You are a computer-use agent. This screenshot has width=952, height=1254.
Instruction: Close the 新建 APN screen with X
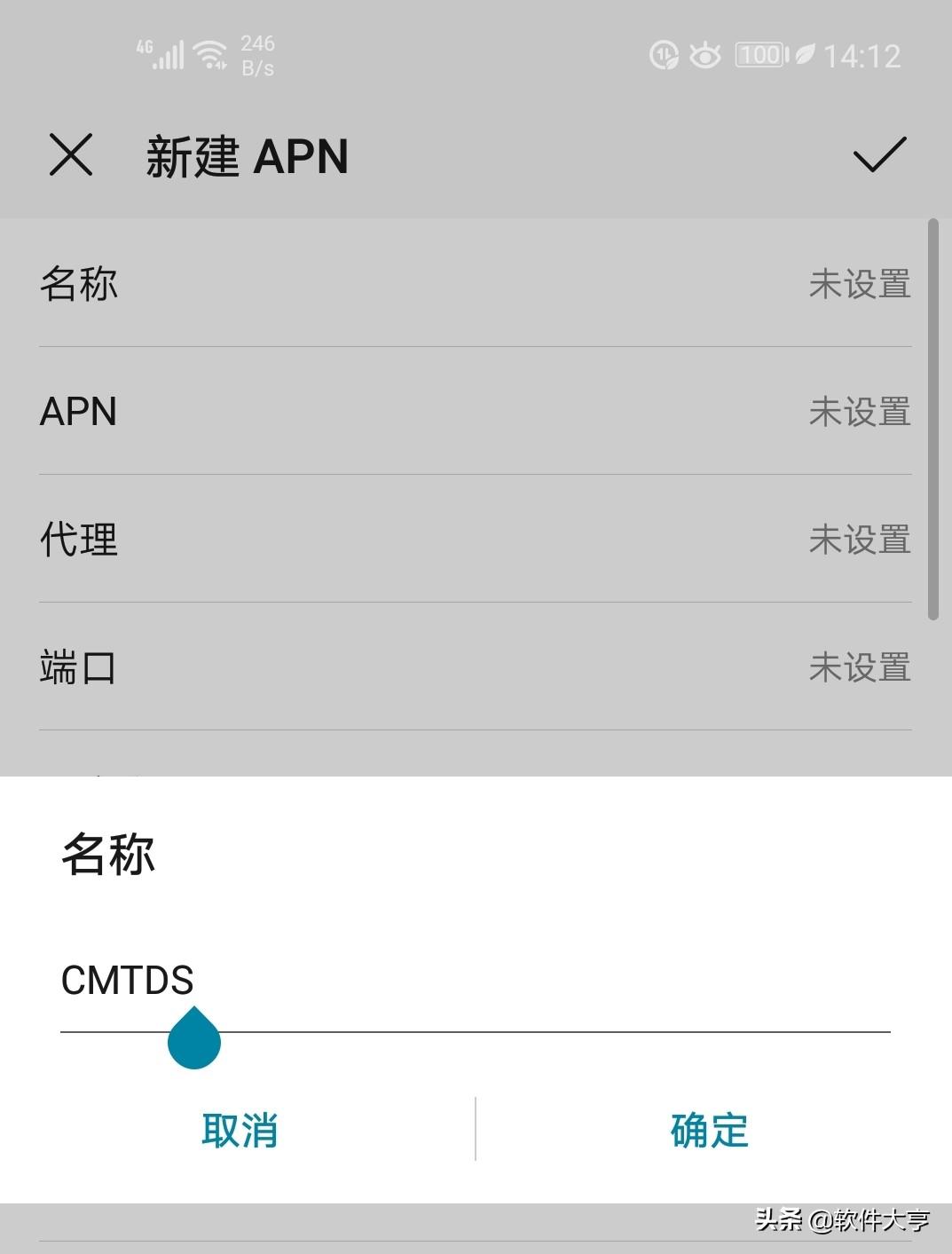[x=71, y=155]
